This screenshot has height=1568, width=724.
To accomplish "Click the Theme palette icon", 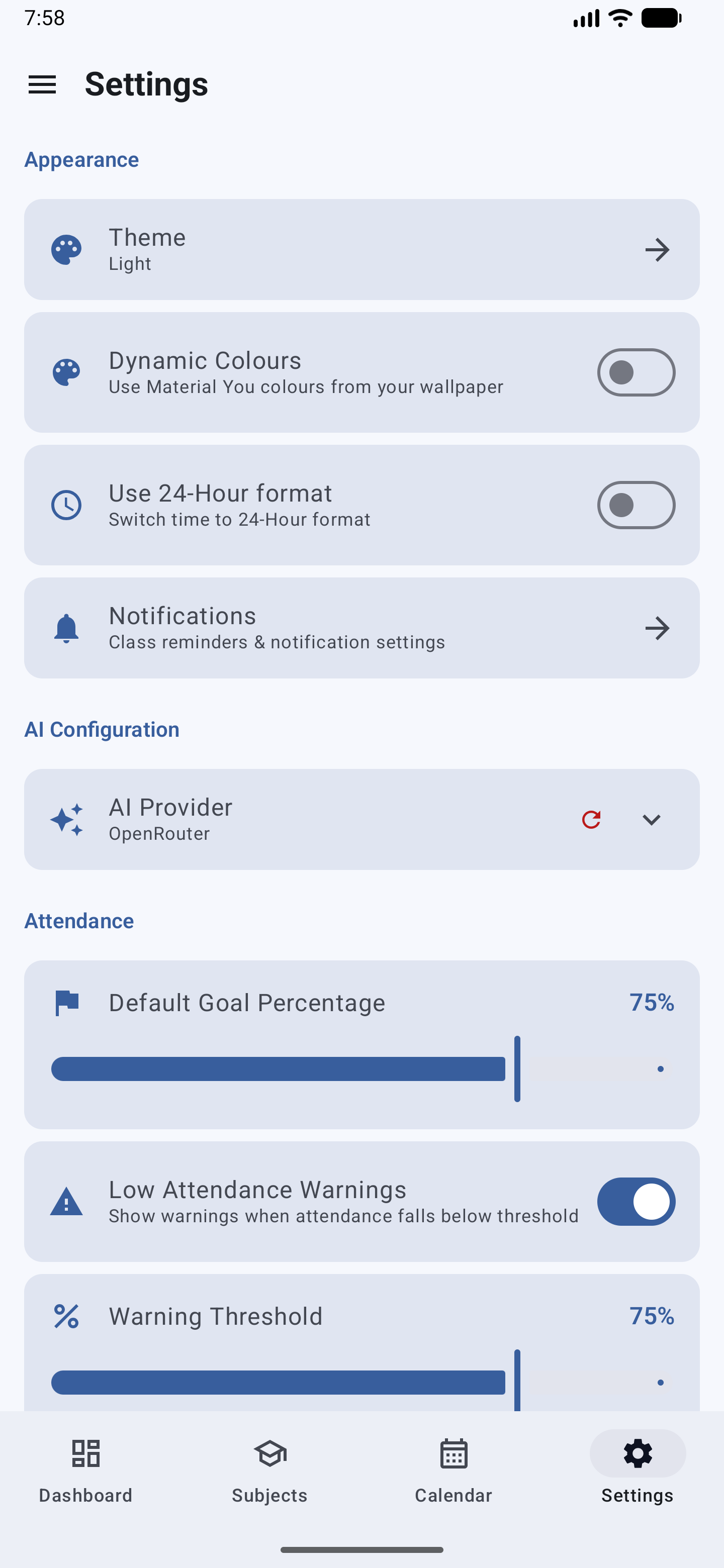I will coord(66,250).
